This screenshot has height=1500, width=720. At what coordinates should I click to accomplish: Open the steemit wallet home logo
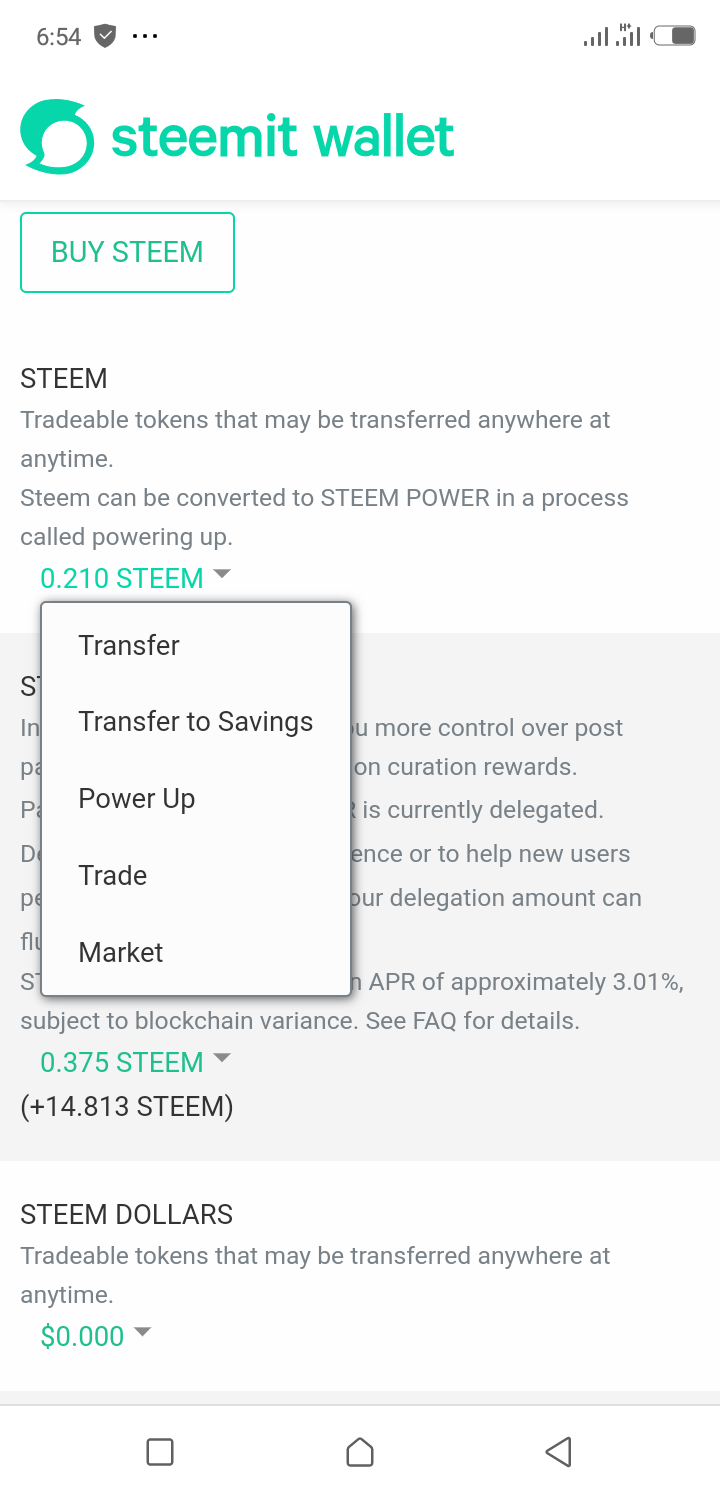(x=237, y=137)
